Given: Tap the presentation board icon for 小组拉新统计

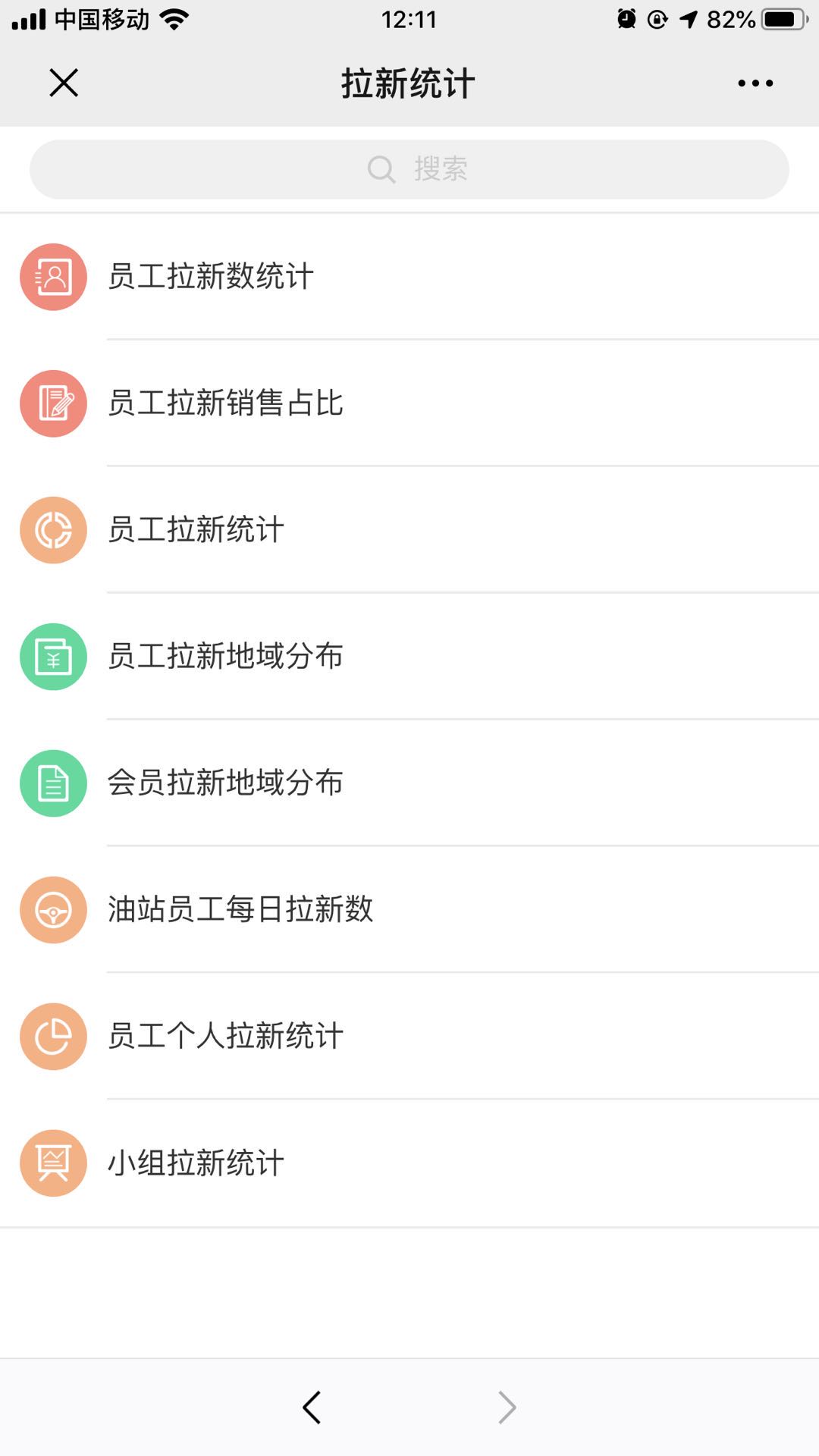Looking at the screenshot, I should tap(52, 1164).
